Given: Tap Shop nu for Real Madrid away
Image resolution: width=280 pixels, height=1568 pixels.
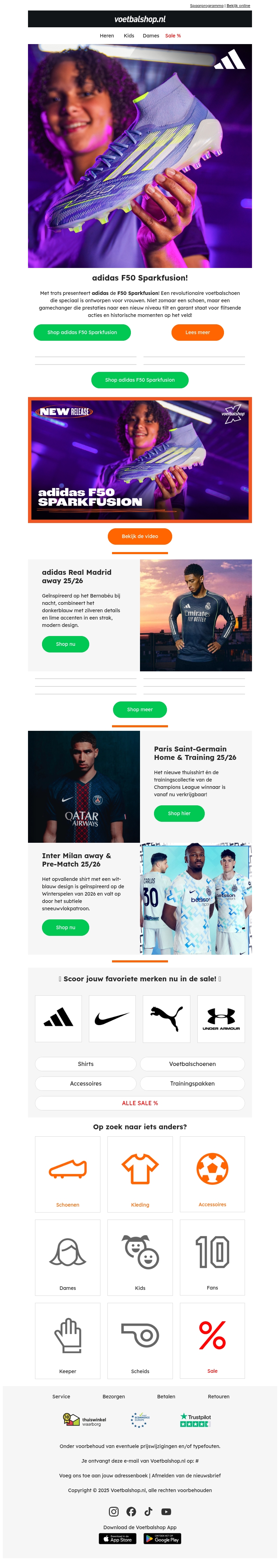Looking at the screenshot, I should coord(65,644).
